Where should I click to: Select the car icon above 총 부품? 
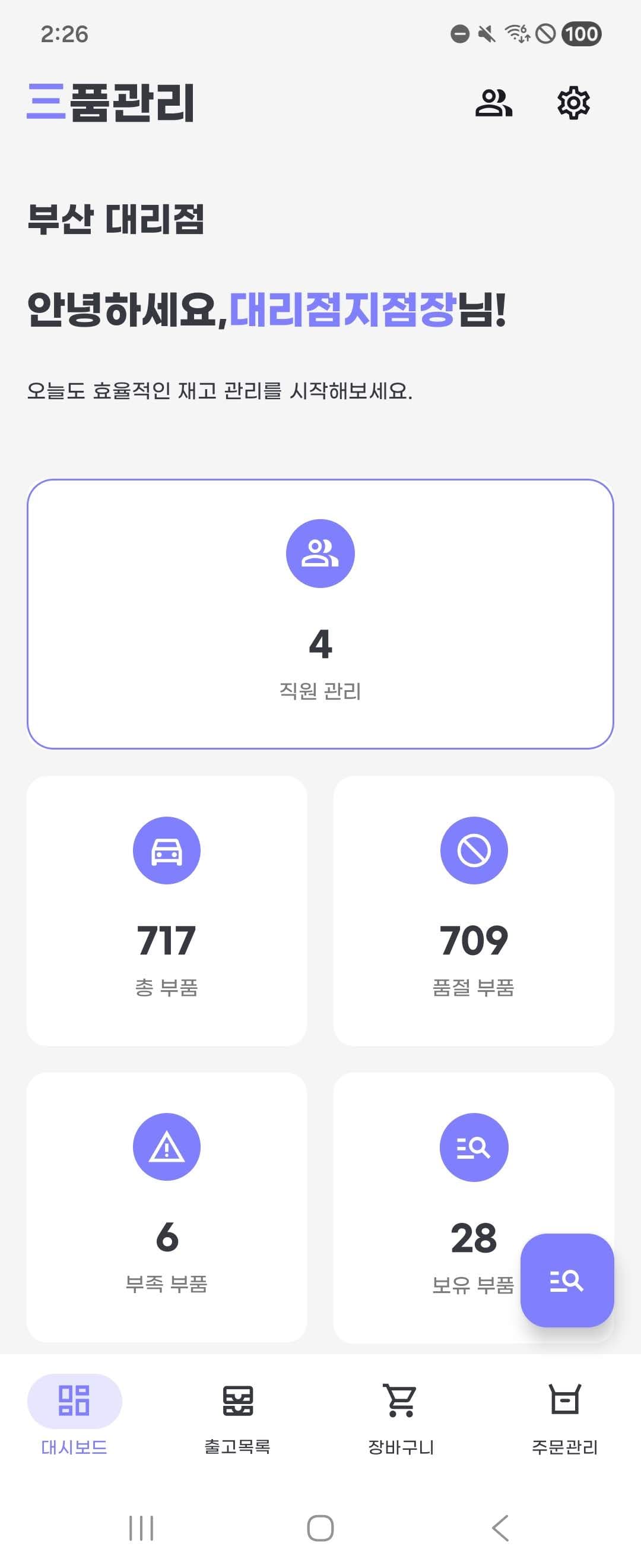click(x=167, y=851)
